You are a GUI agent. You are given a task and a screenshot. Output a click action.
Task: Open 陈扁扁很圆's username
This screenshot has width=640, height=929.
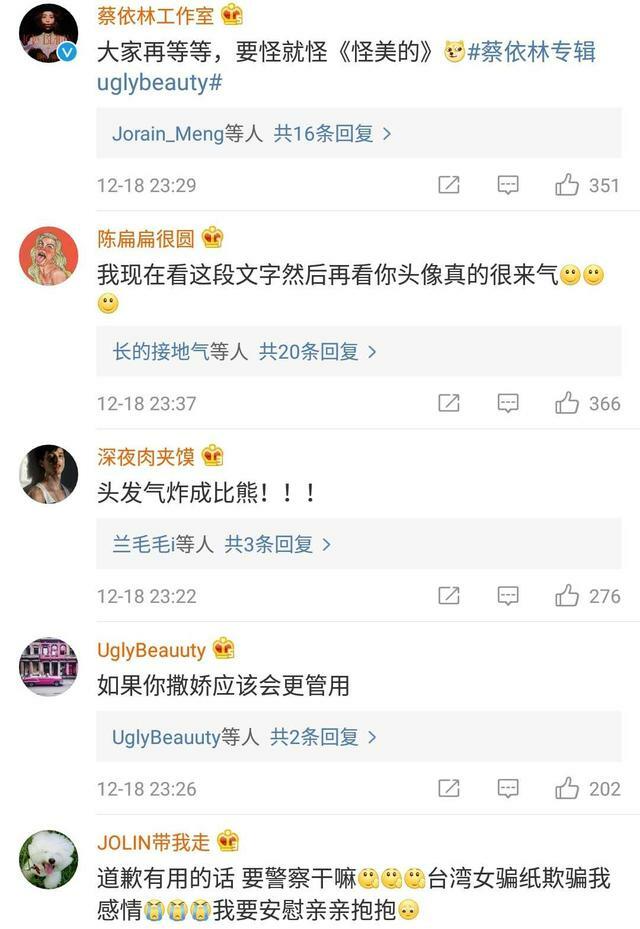click(146, 239)
